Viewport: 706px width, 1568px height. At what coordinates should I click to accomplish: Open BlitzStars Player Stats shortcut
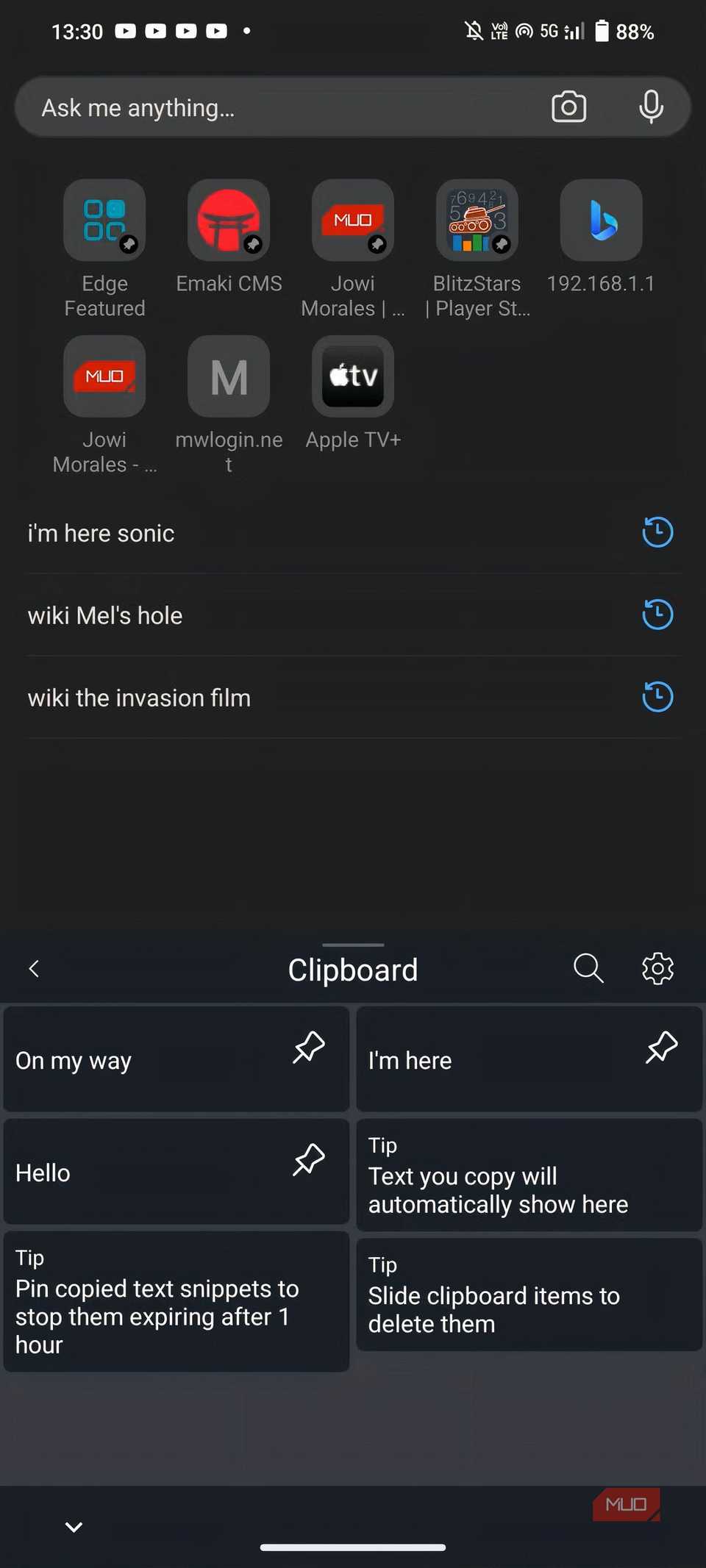pos(477,221)
